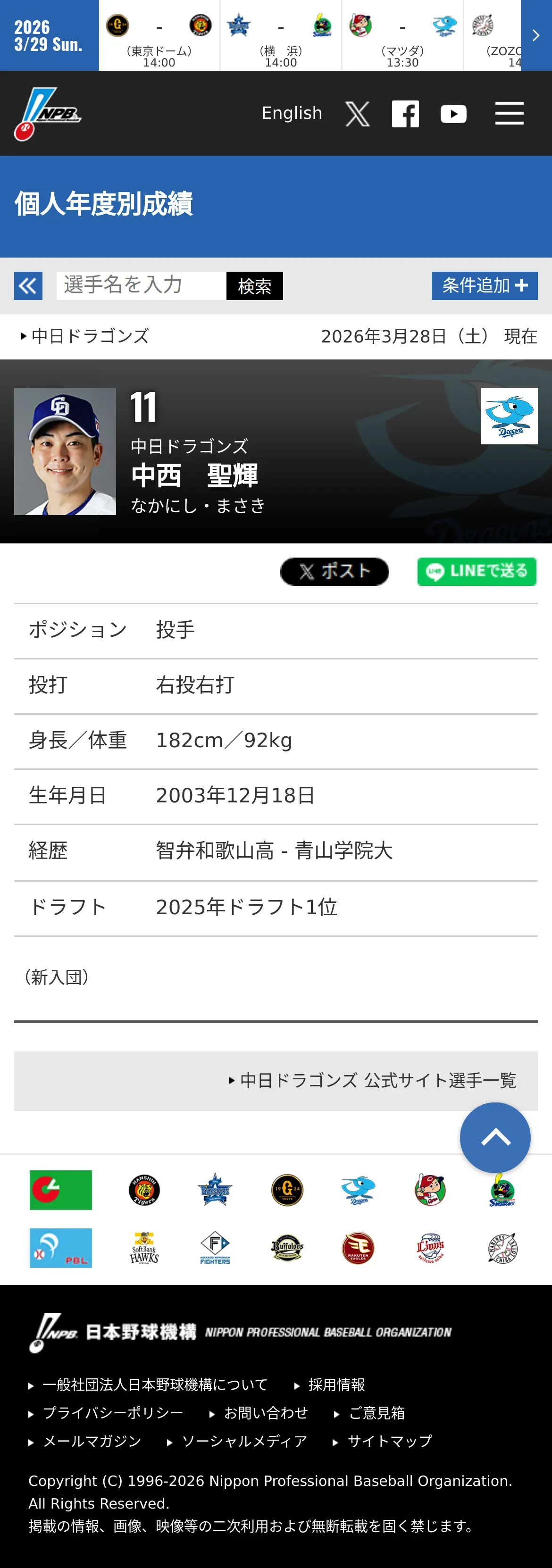
Task: Go back with the double-arrow button
Action: click(x=28, y=285)
